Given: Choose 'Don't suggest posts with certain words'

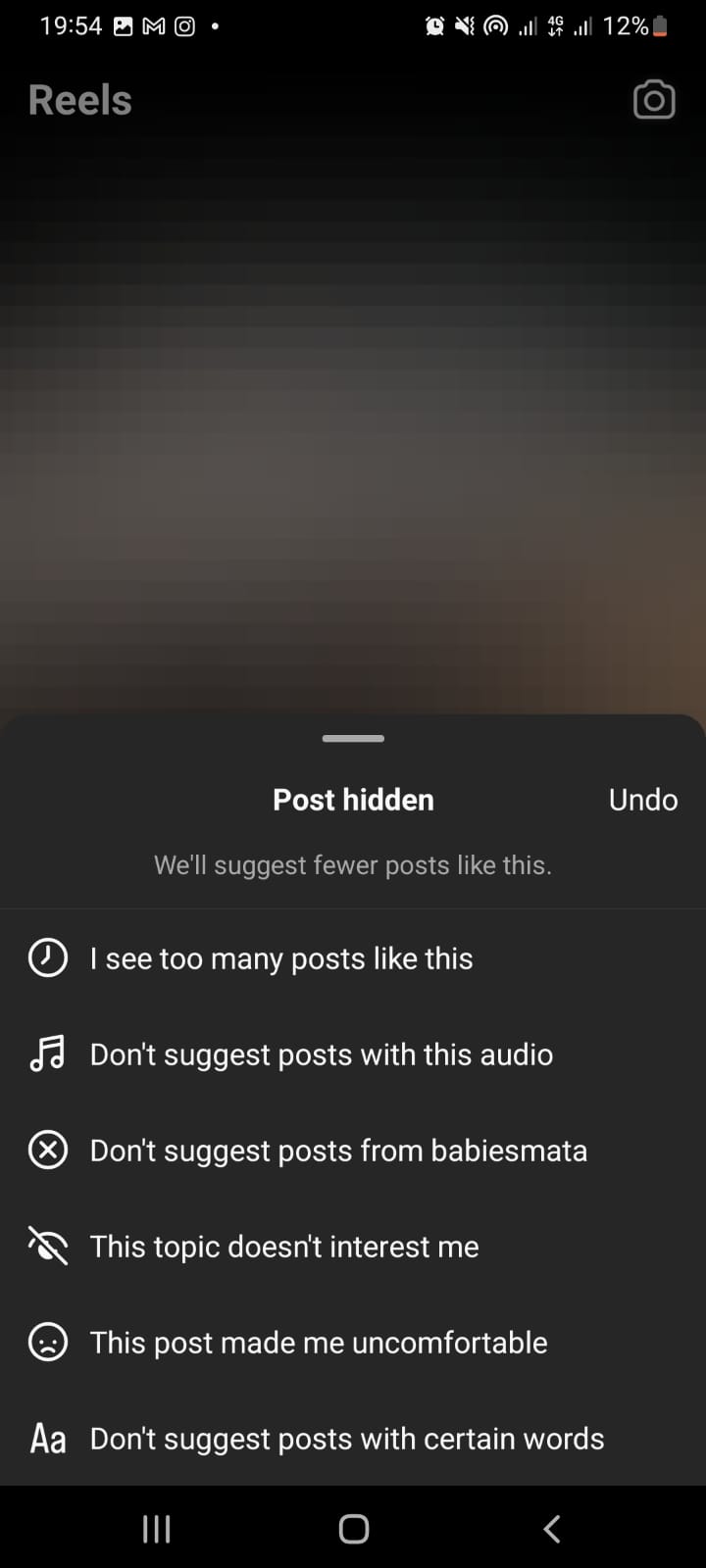Looking at the screenshot, I should (346, 1438).
